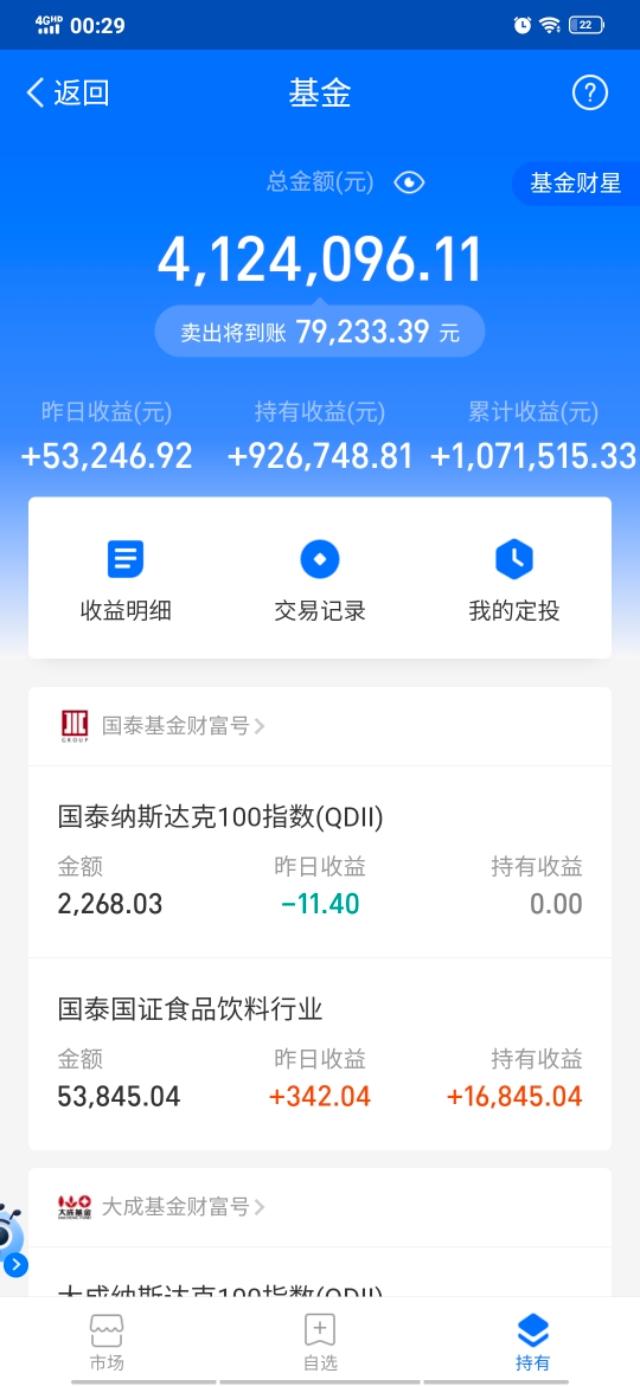Open the 国泰基金财富号 link
This screenshot has width=640, height=1386.
pyautogui.click(x=162, y=725)
